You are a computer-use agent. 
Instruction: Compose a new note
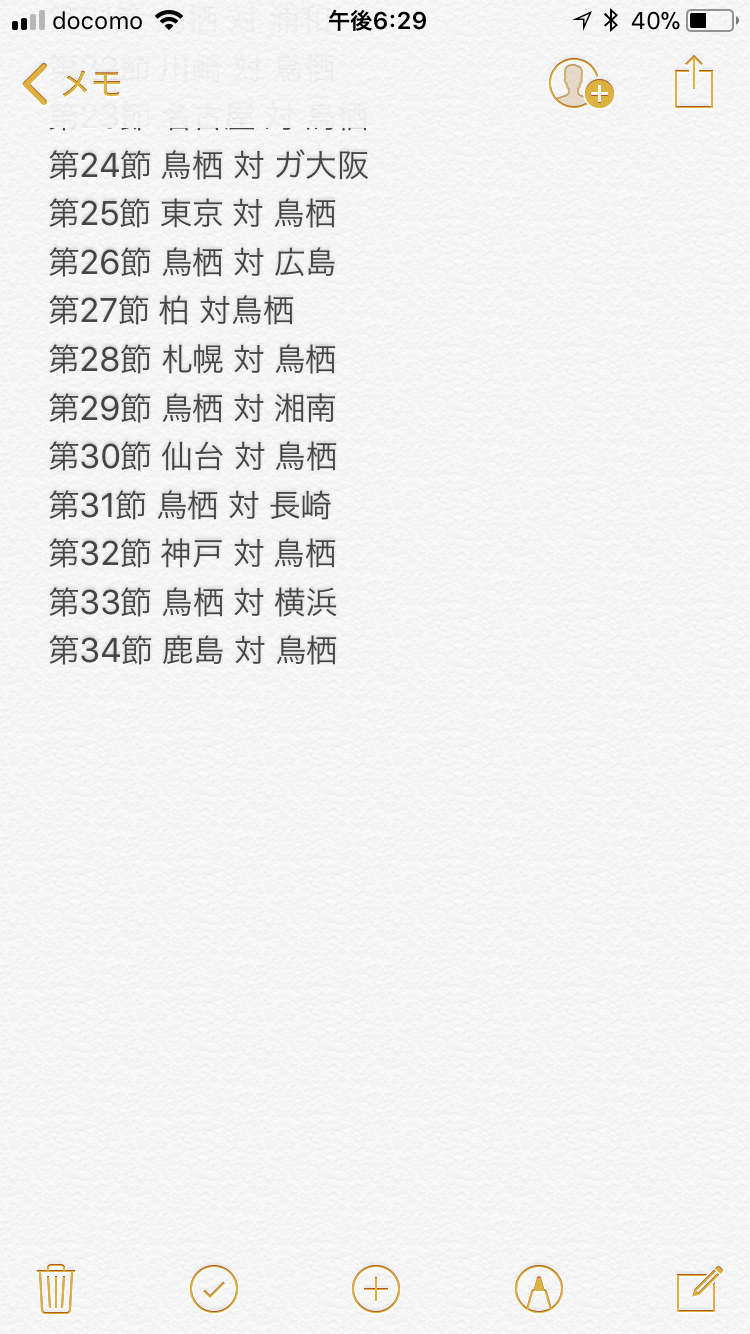[x=699, y=1288]
